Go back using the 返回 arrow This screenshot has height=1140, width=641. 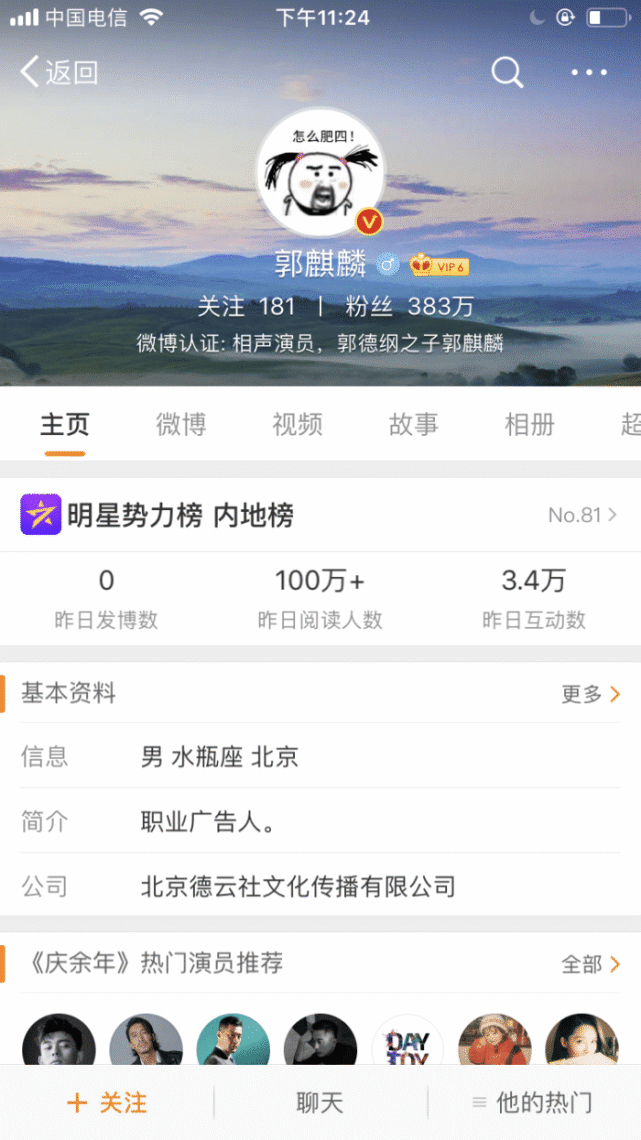tap(59, 72)
